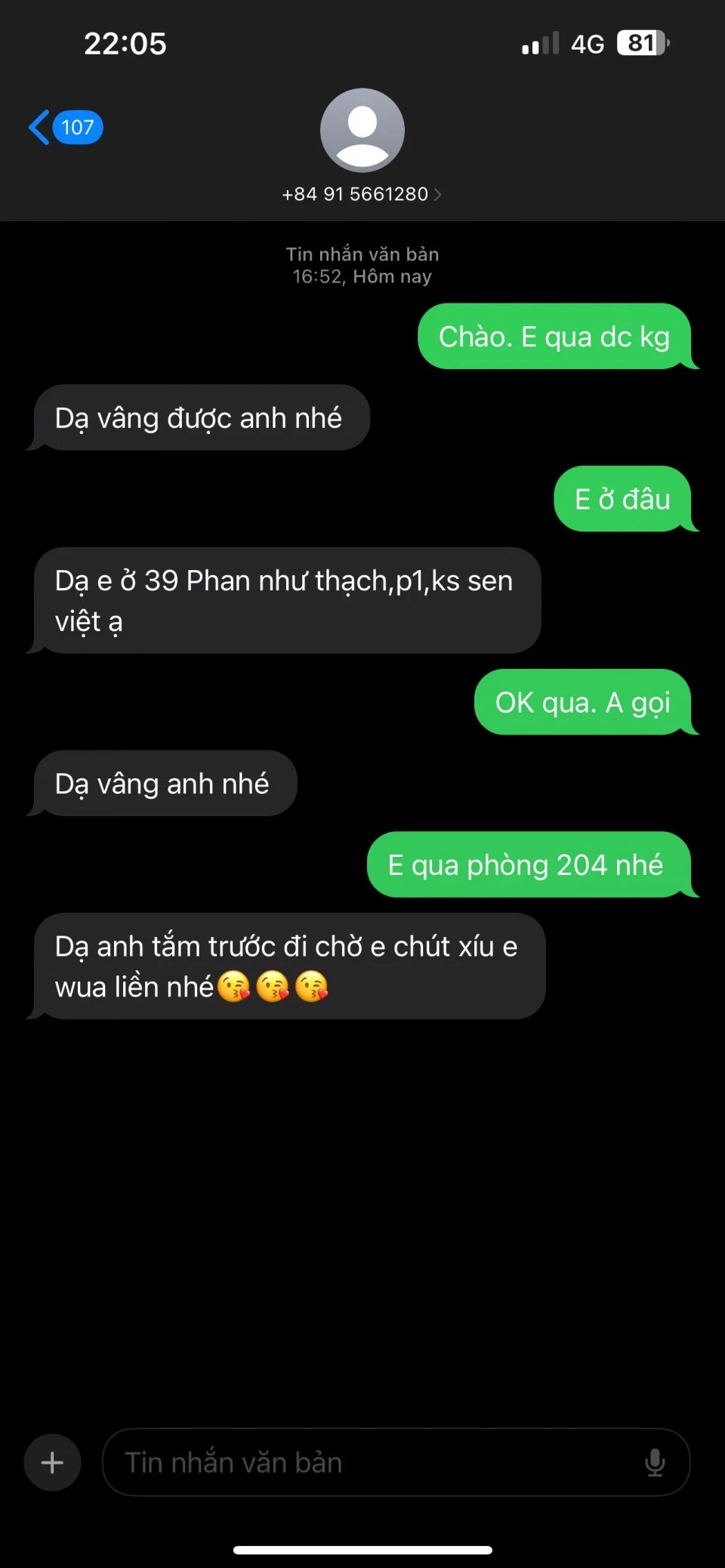Open the plus attachments menu
Image resolution: width=725 pixels, height=1568 pixels.
[52, 1462]
